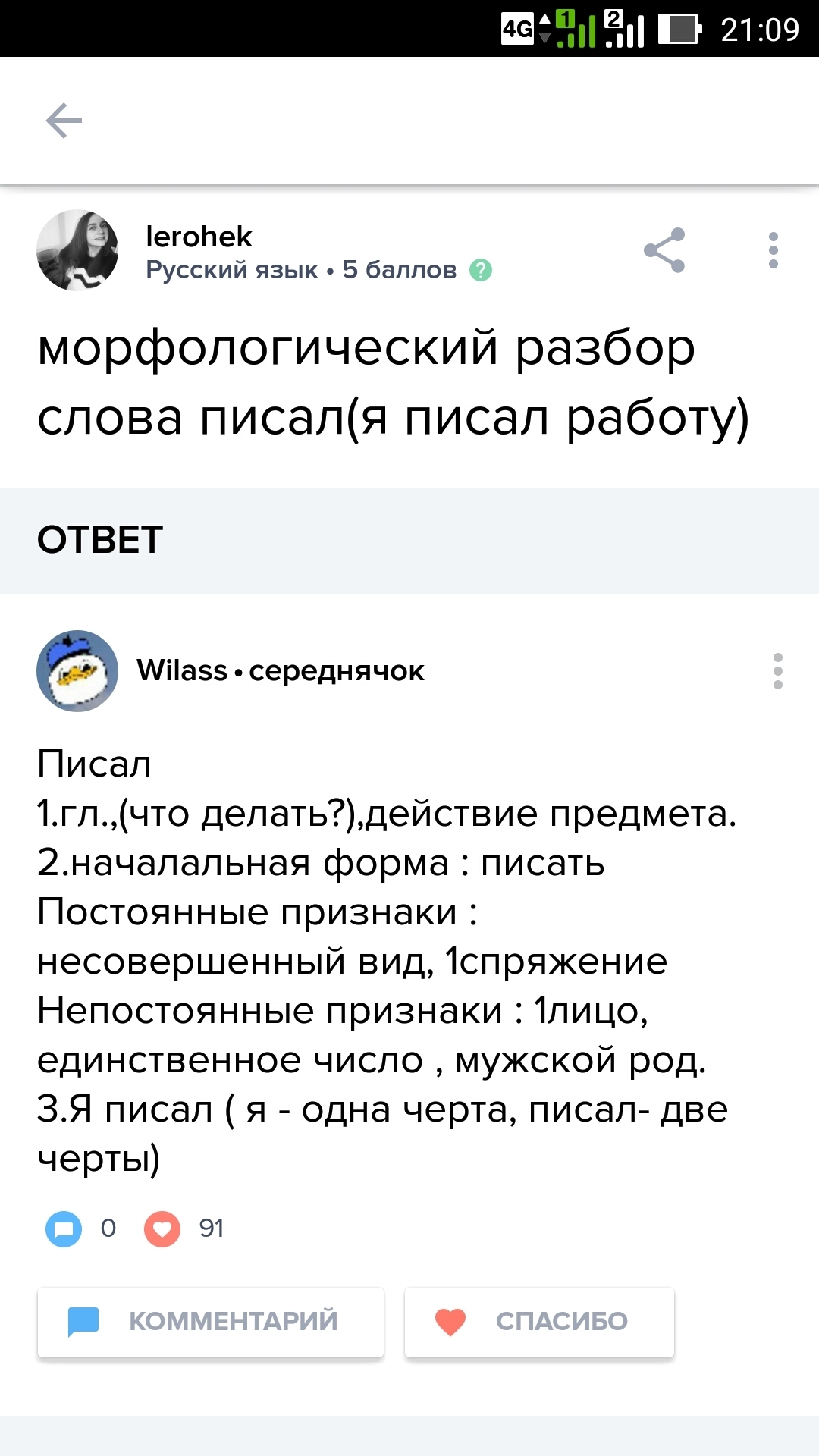Thank the answer with СПАСИБО
Viewport: 819px width, 1456px height.
pos(539,1321)
